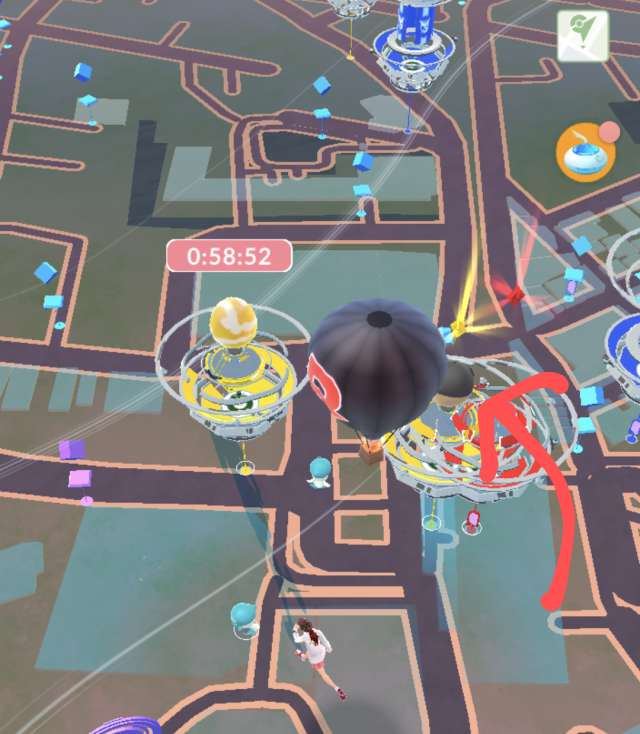Tap the wild Pokémon below the balloon
Viewport: 640px width, 734px height.
(x=321, y=472)
